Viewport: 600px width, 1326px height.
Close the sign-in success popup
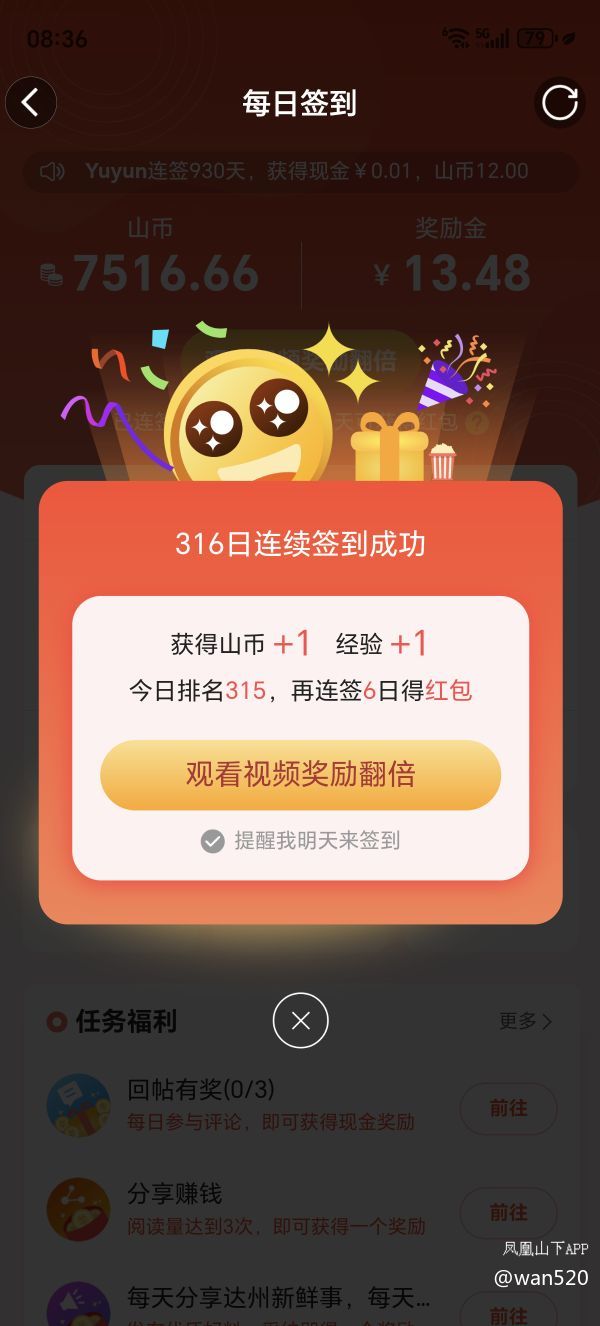pyautogui.click(x=300, y=1020)
